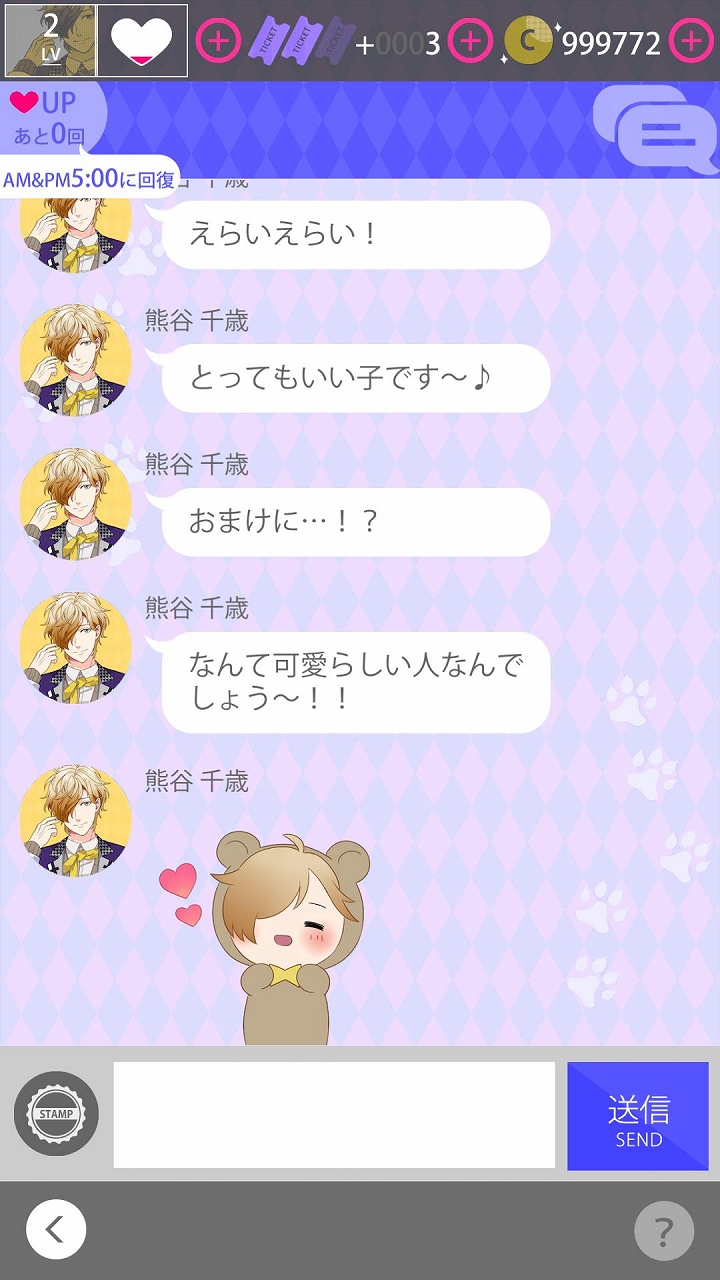The image size is (720, 1280).
Task: Open the chat bubbles icon
Action: click(655, 130)
